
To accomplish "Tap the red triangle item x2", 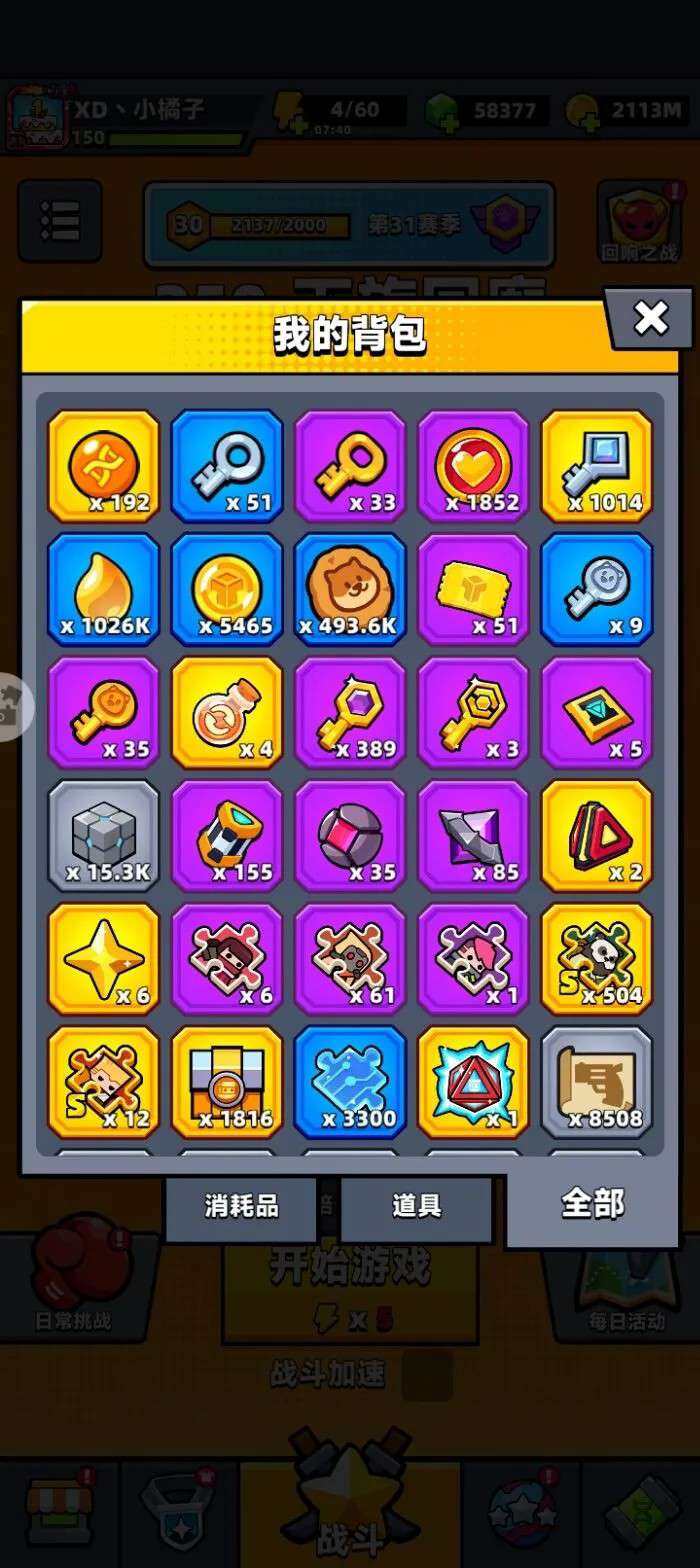I will point(596,835).
